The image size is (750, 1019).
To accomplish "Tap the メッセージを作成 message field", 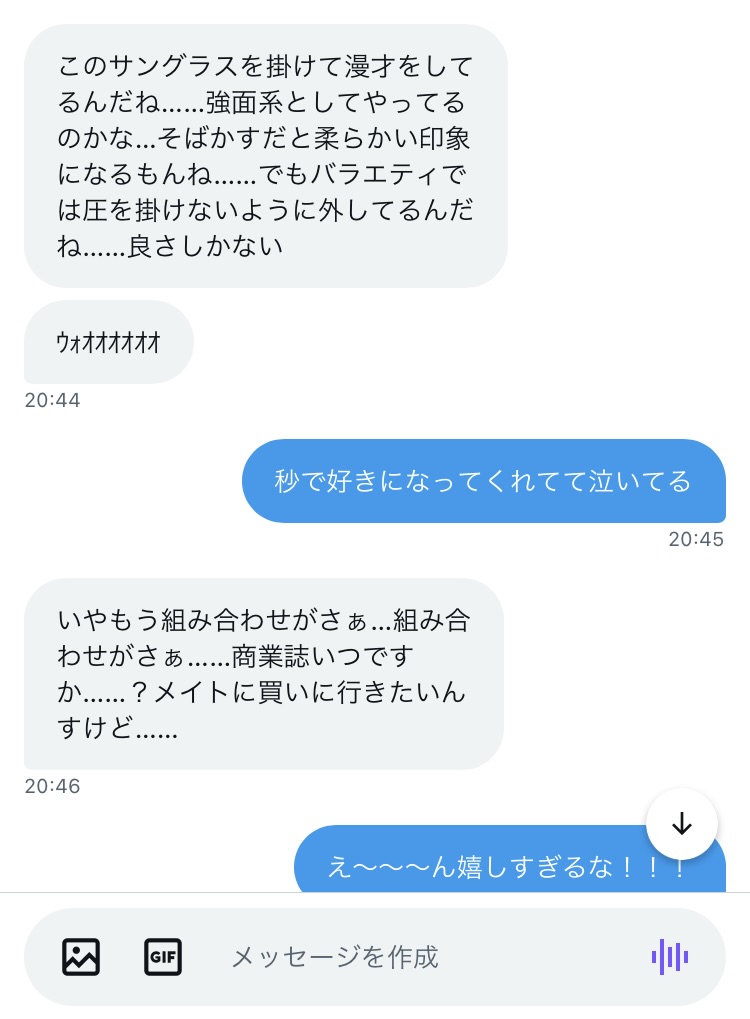I will coord(400,957).
